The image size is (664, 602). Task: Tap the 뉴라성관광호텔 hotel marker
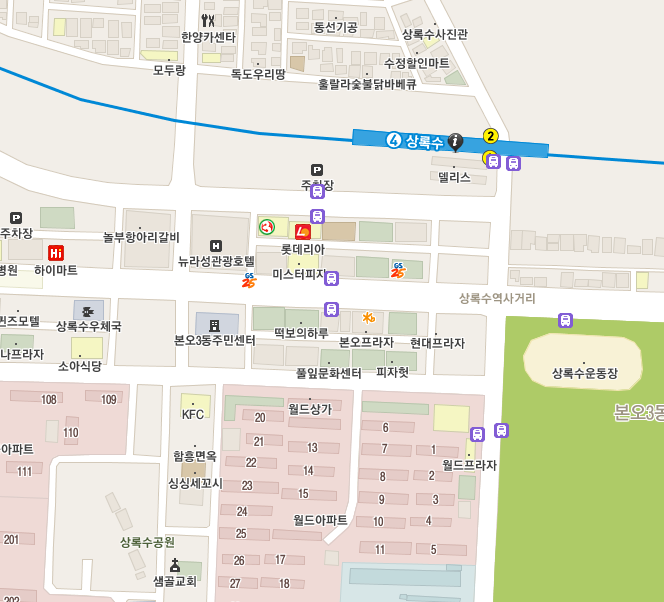[216, 246]
